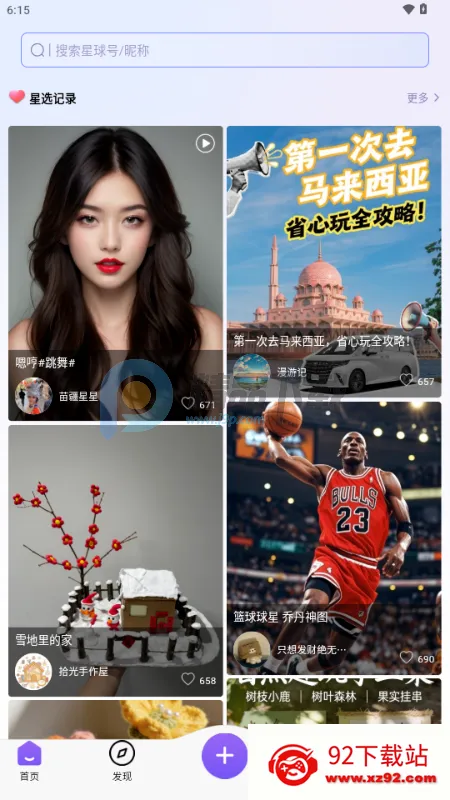
Task: Switch to the 发现 tab
Action: pos(122,761)
